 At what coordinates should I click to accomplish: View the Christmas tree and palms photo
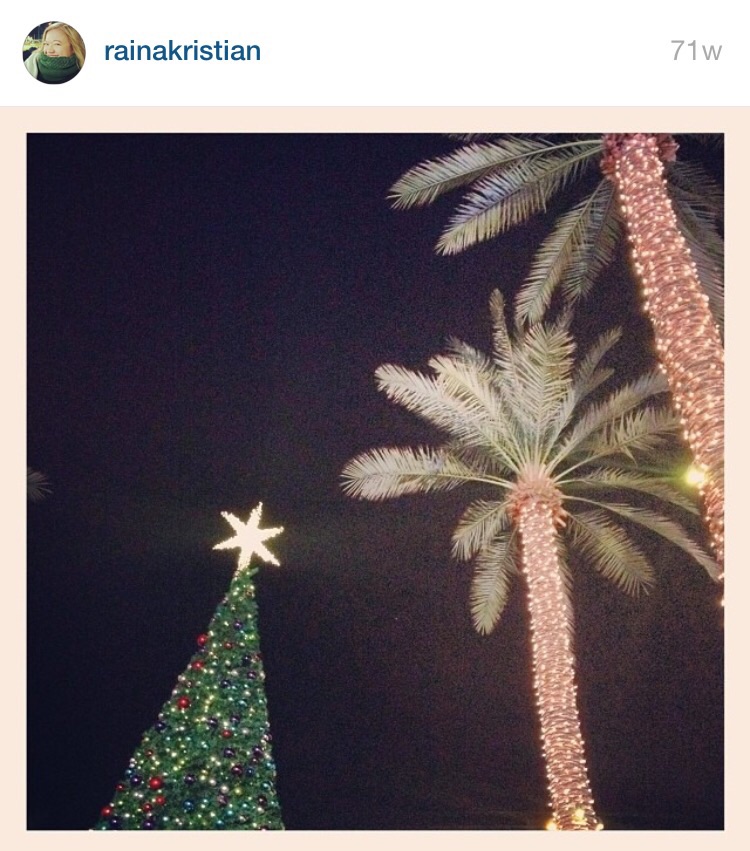pos(375,481)
